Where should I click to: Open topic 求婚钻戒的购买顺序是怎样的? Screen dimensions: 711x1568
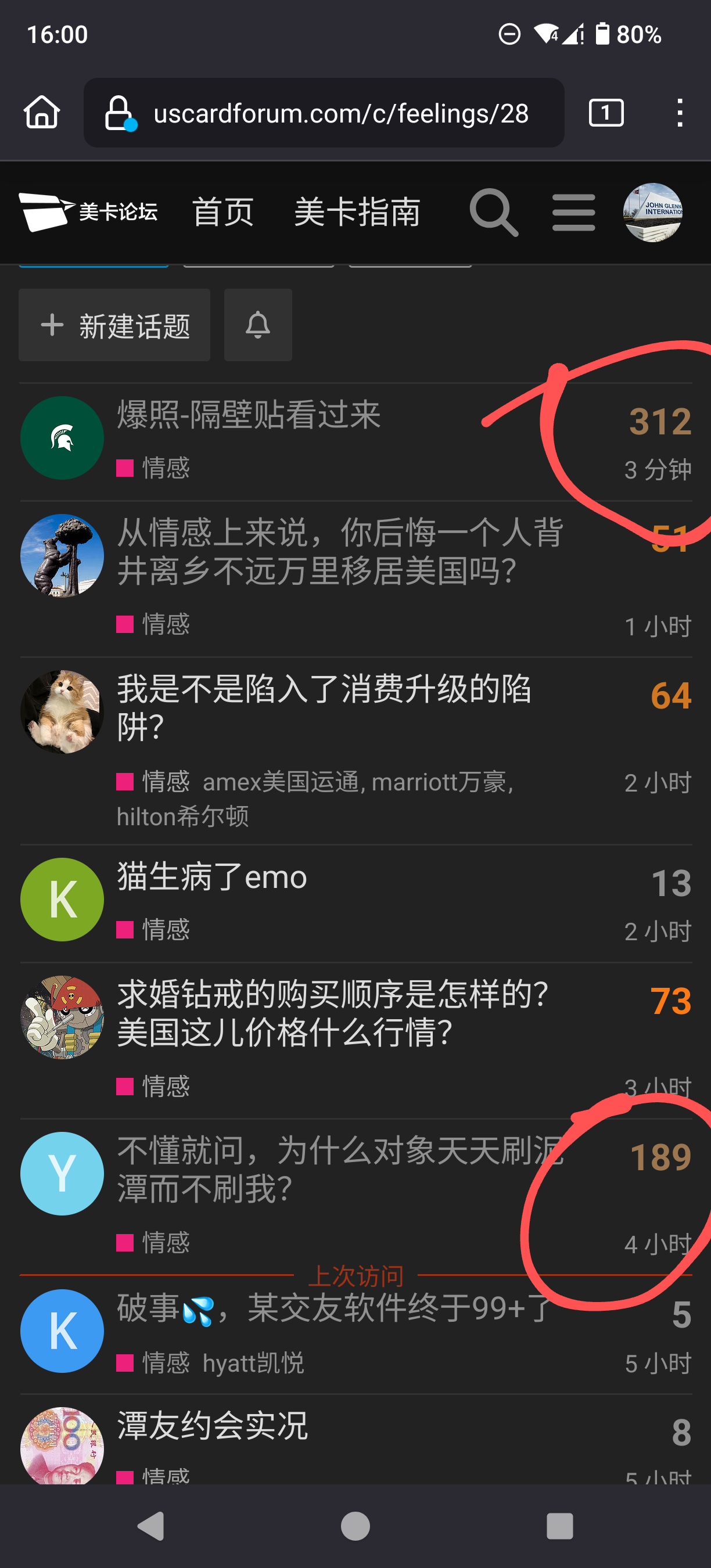(x=333, y=1013)
